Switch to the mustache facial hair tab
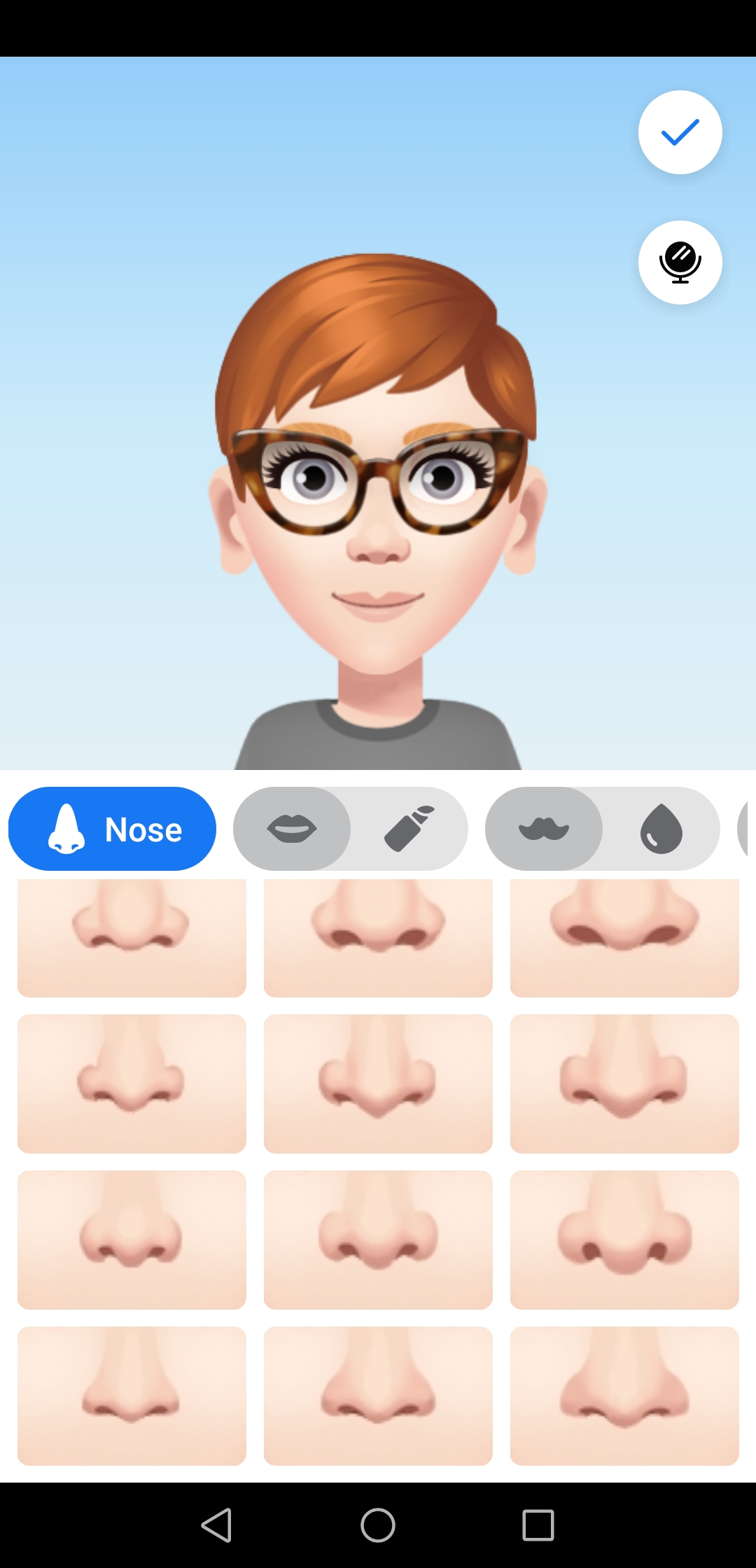 coord(544,829)
